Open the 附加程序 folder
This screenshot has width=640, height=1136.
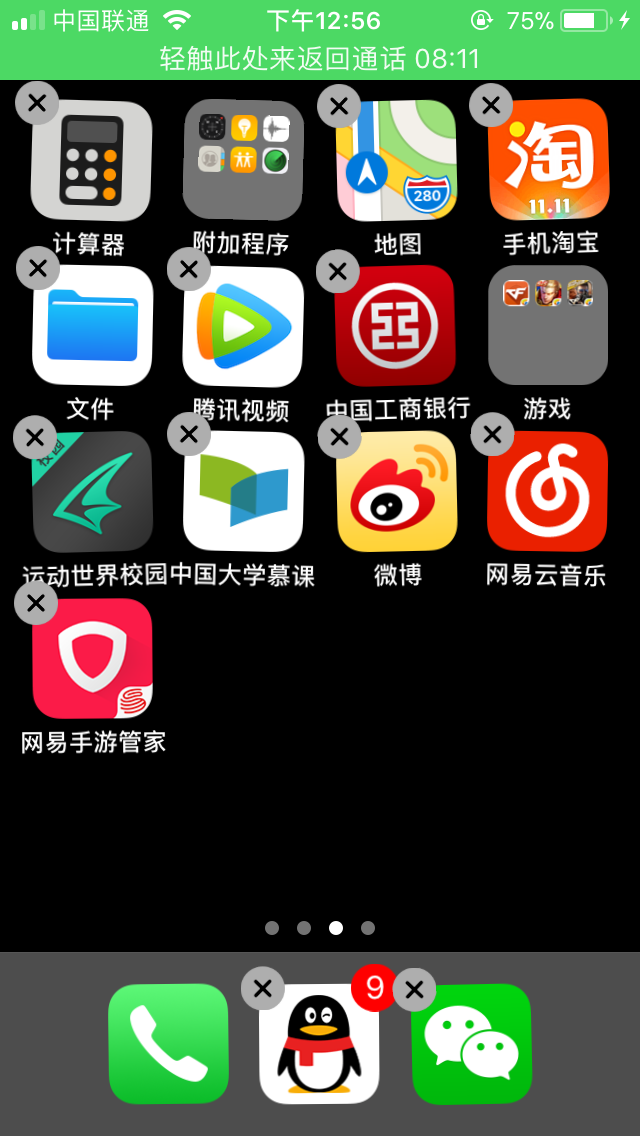pos(244,160)
